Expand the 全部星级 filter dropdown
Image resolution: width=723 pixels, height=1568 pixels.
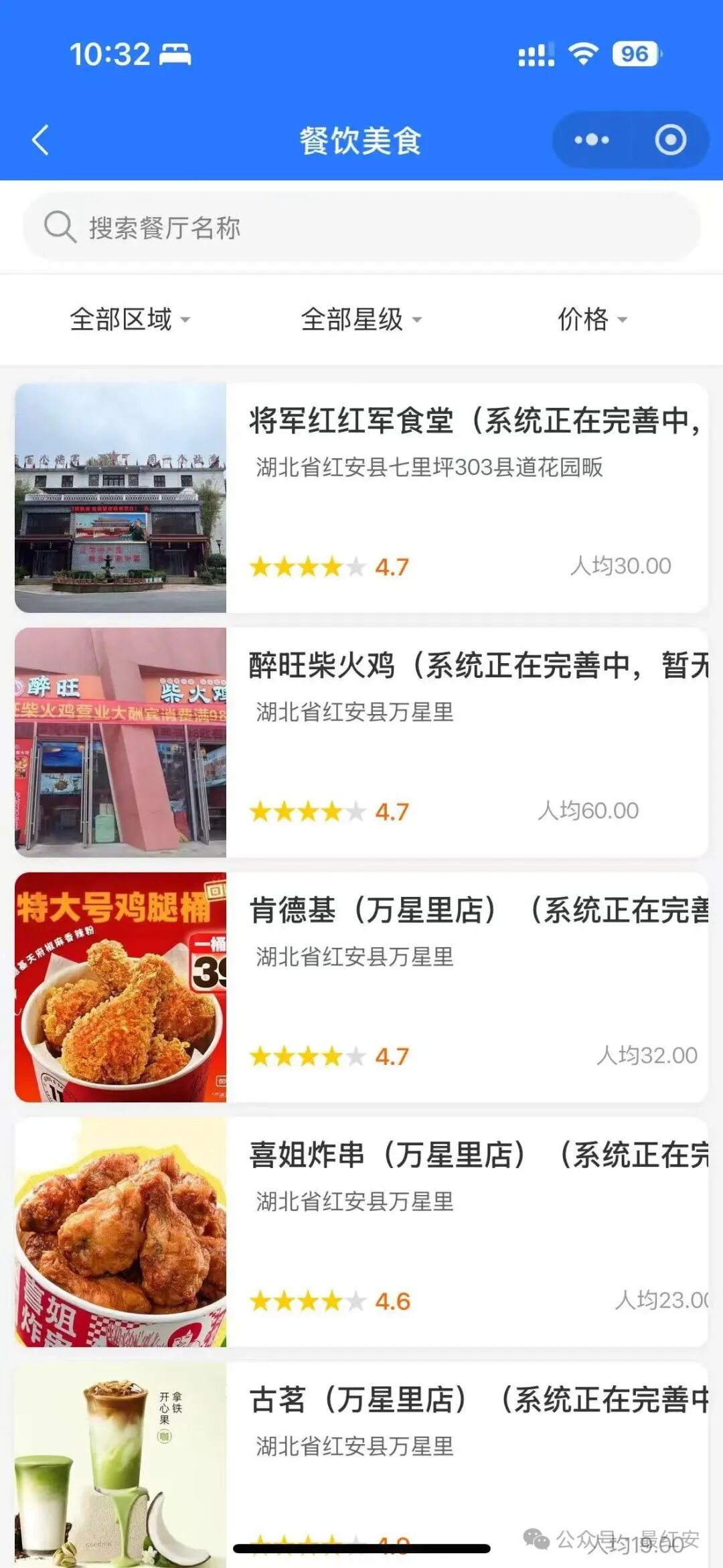point(361,319)
